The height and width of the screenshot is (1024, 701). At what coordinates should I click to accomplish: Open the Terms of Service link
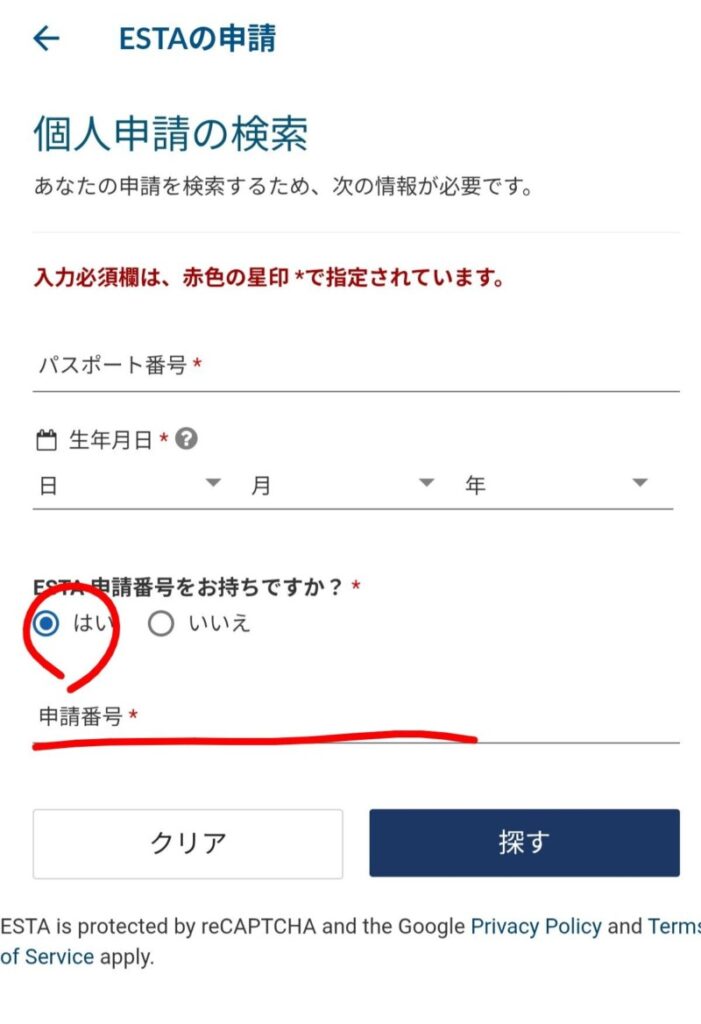(x=48, y=957)
